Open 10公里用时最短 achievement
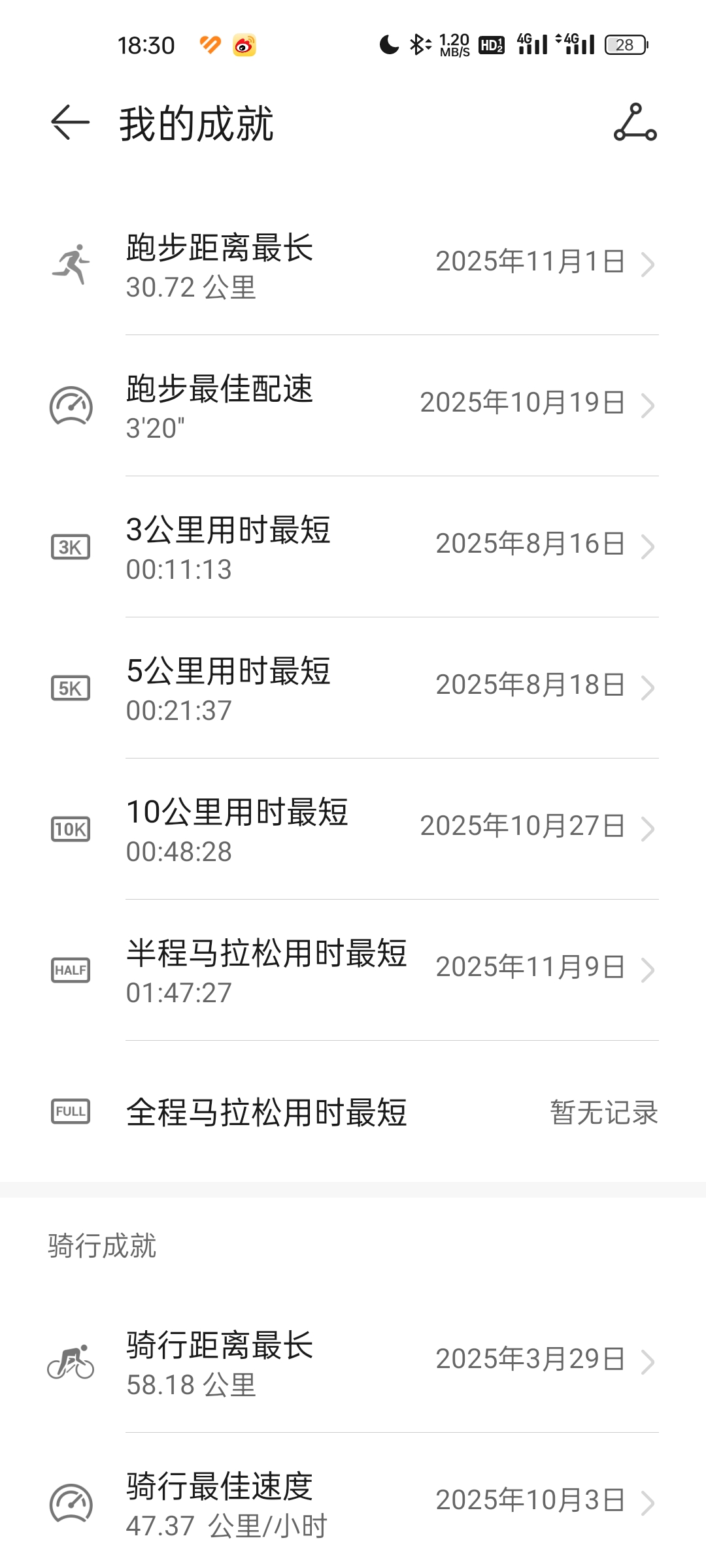Screen dimensions: 706x1568 (353, 830)
